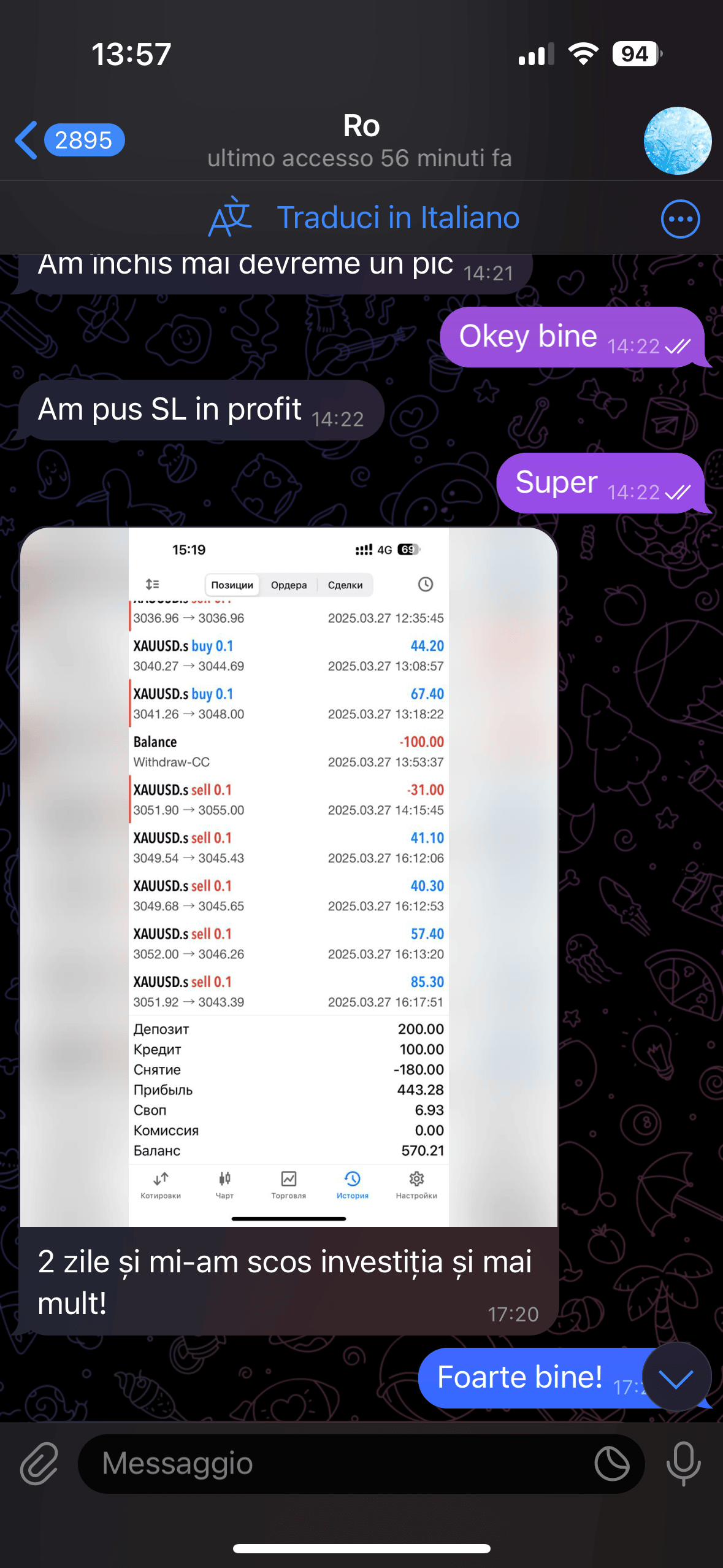Open the attachment paperclip
Image resolution: width=723 pixels, height=1568 pixels.
click(x=39, y=1464)
